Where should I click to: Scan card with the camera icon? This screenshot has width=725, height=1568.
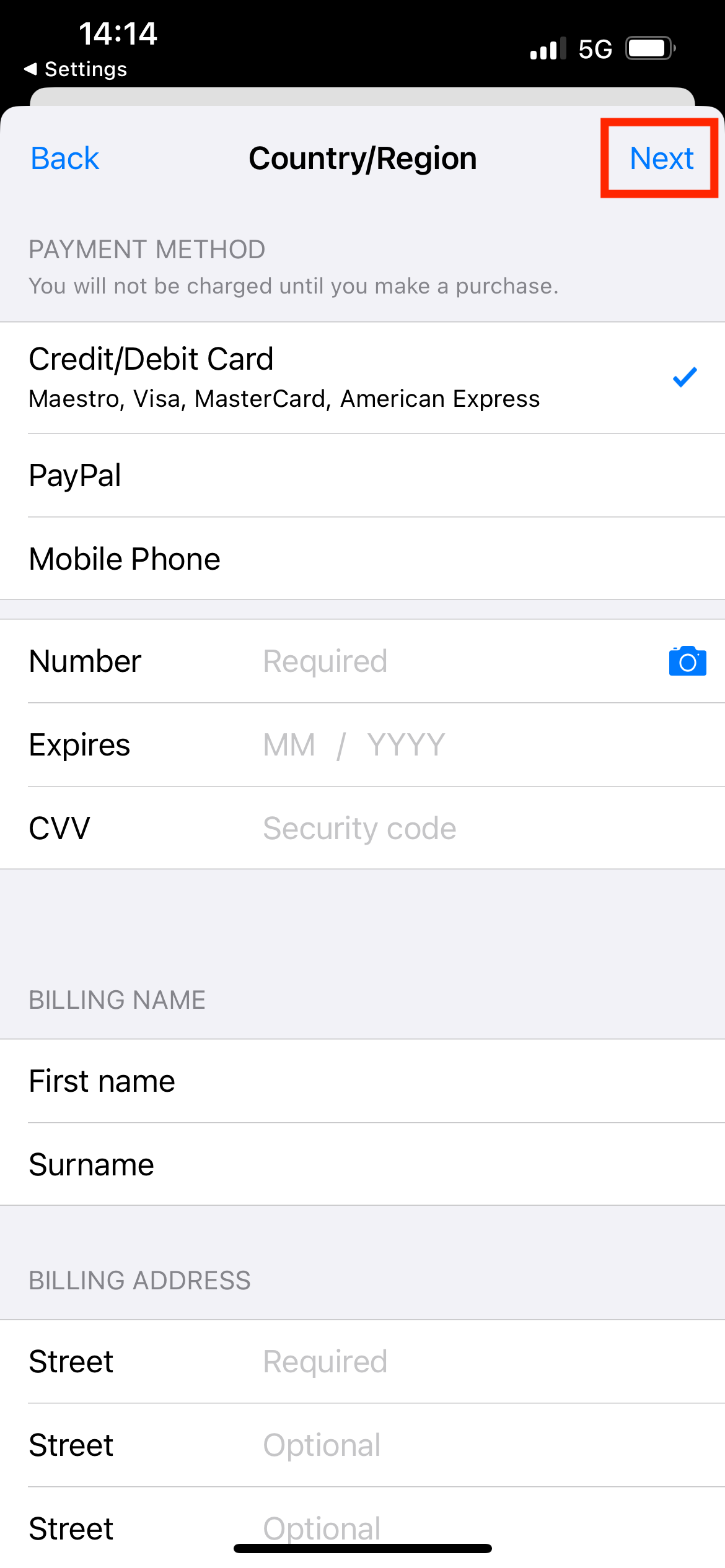687,661
